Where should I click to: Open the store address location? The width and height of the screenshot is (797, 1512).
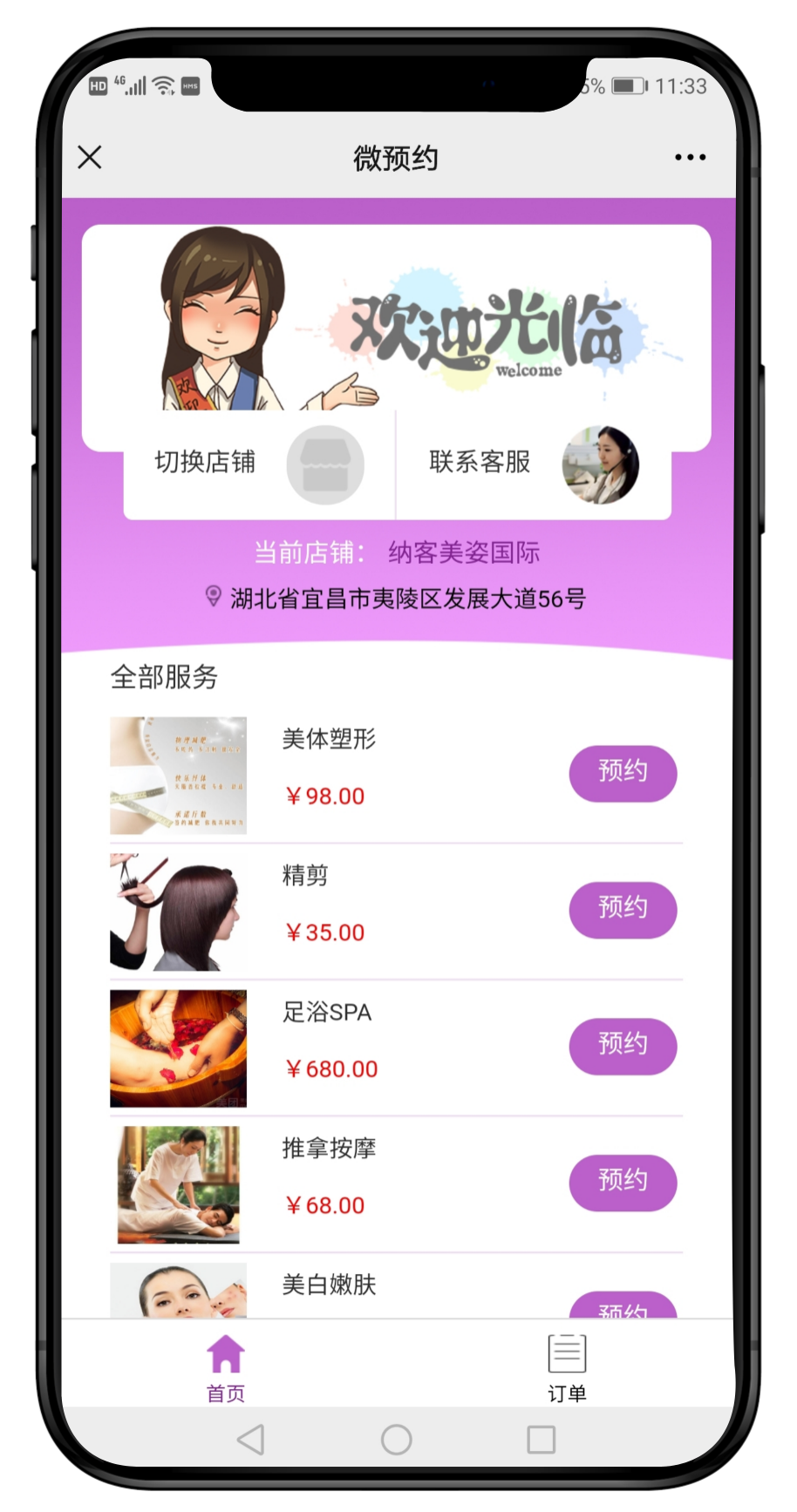tap(397, 599)
